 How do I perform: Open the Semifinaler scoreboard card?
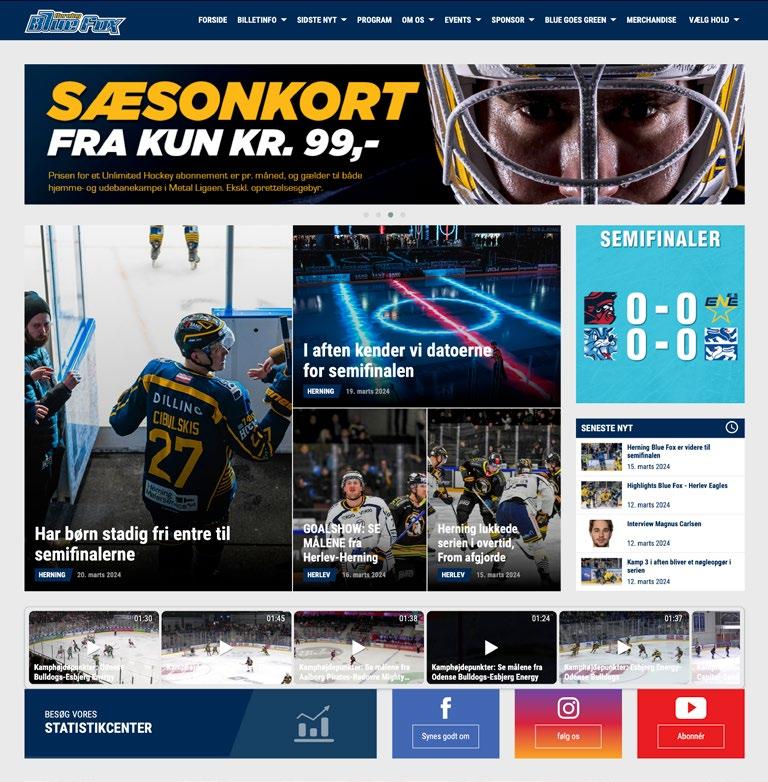[660, 314]
